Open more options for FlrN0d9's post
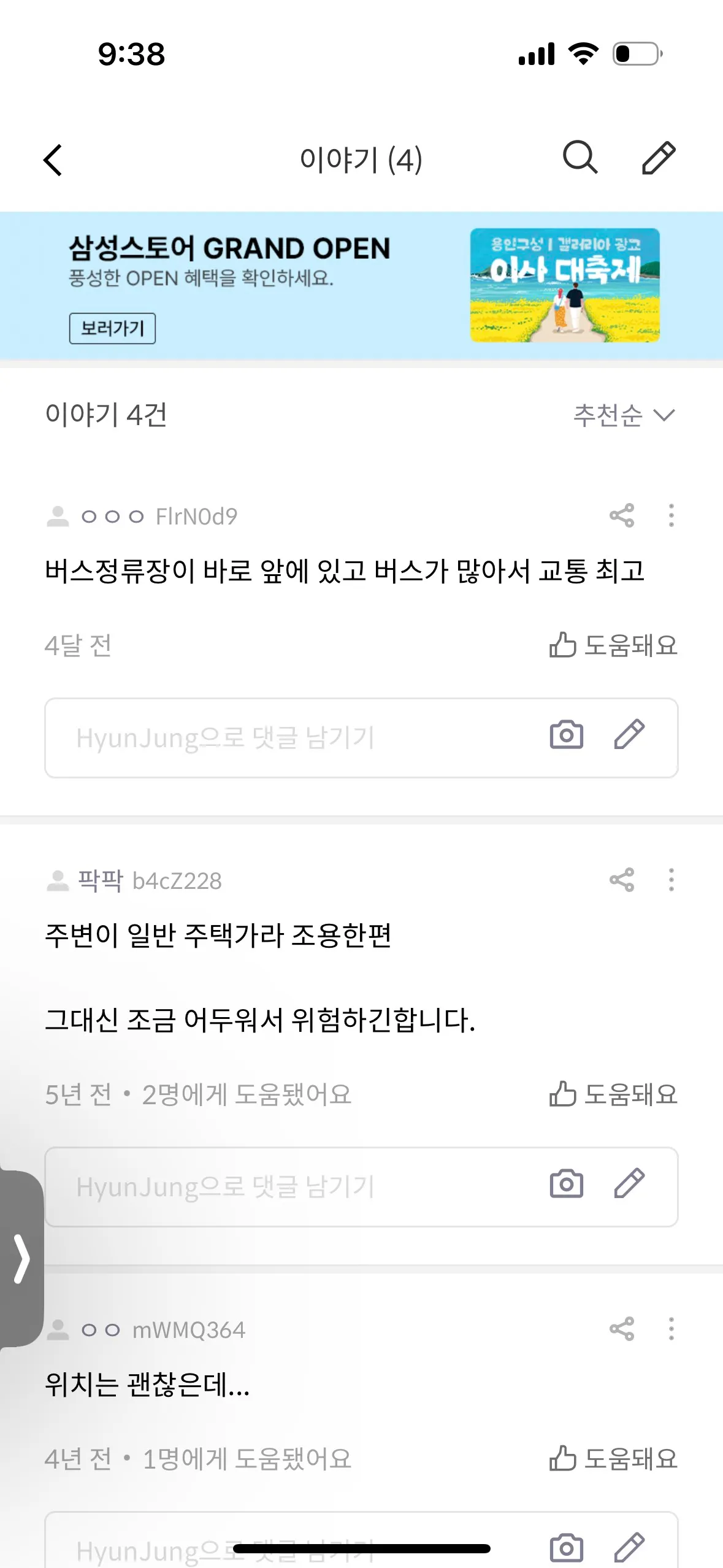This screenshot has width=723, height=1568. point(671,516)
